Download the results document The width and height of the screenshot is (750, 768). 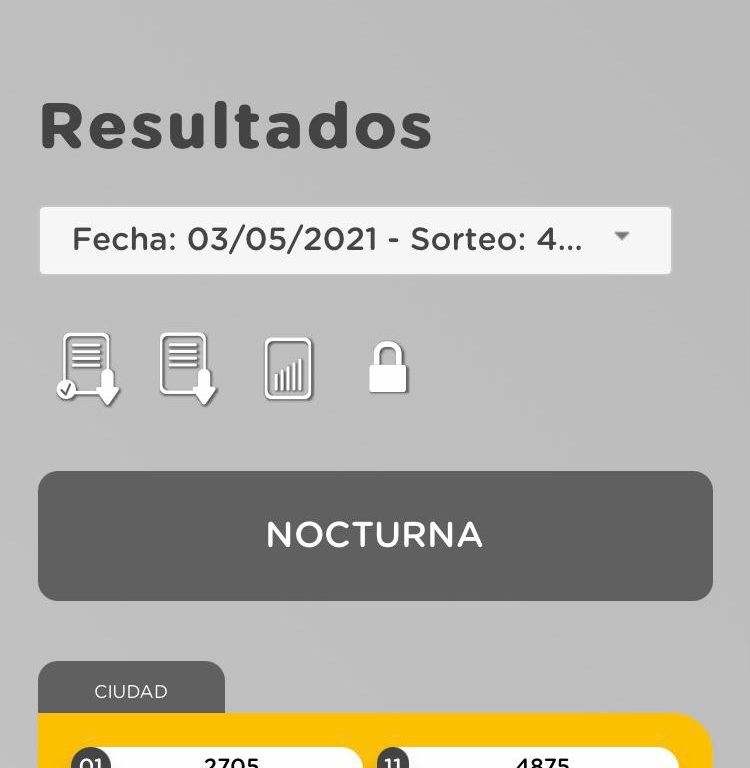[187, 369]
